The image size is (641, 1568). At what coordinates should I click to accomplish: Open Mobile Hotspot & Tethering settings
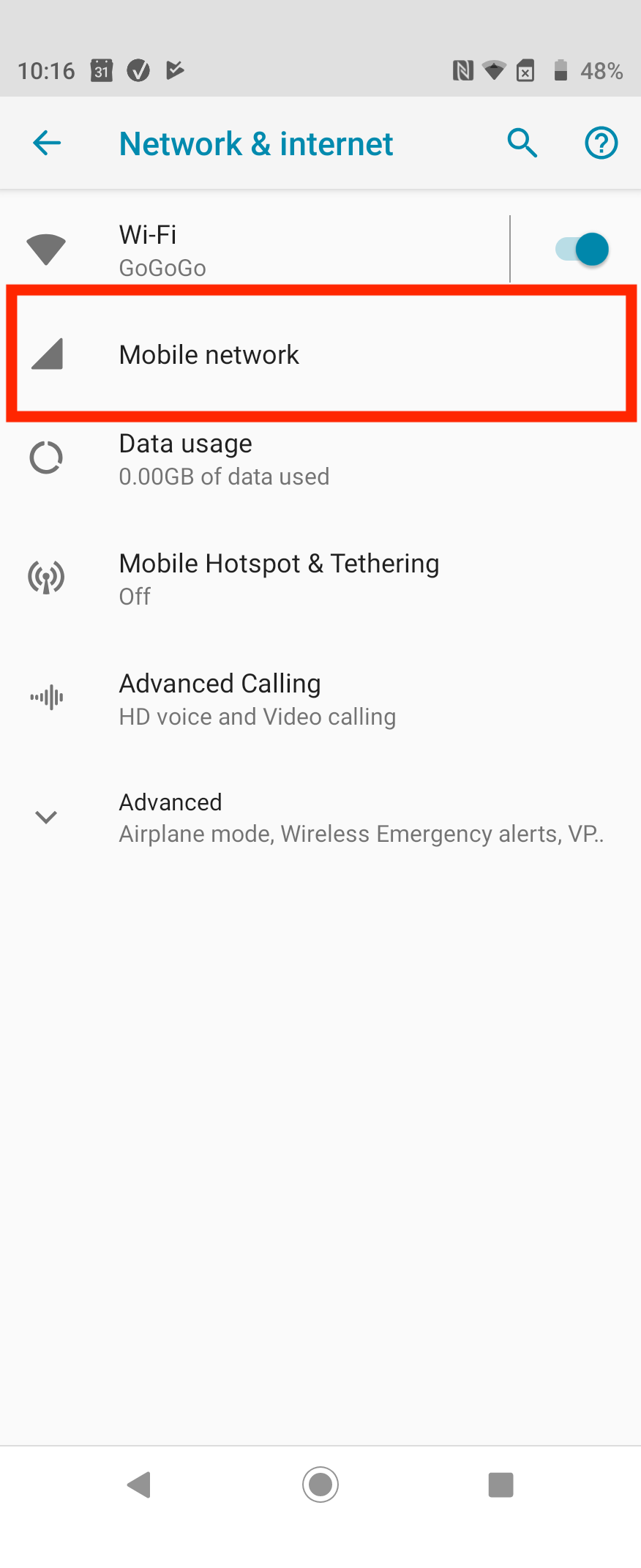pos(279,578)
